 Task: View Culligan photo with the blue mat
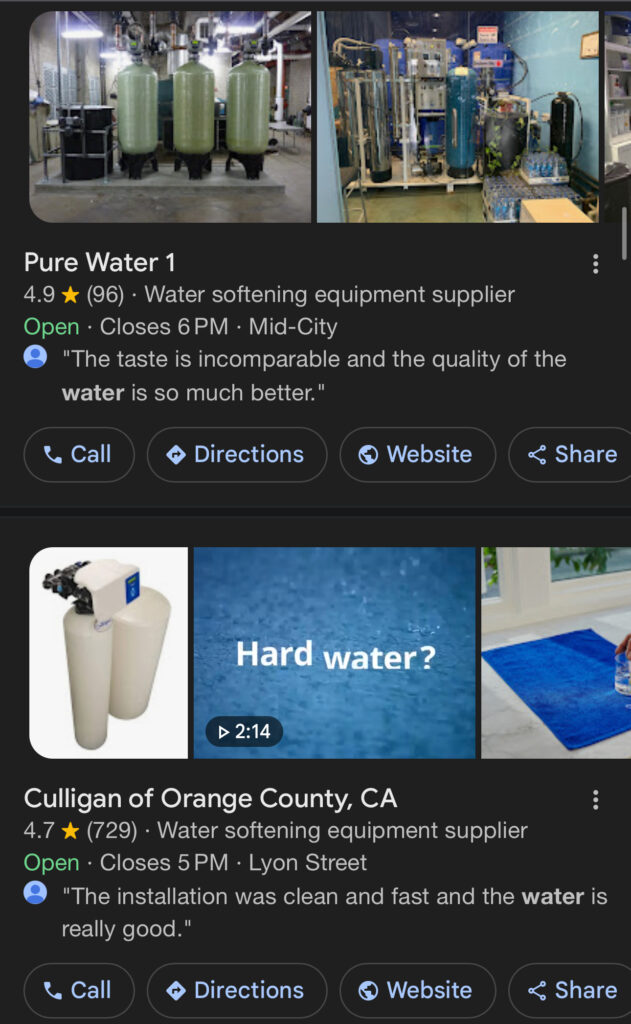coord(556,652)
